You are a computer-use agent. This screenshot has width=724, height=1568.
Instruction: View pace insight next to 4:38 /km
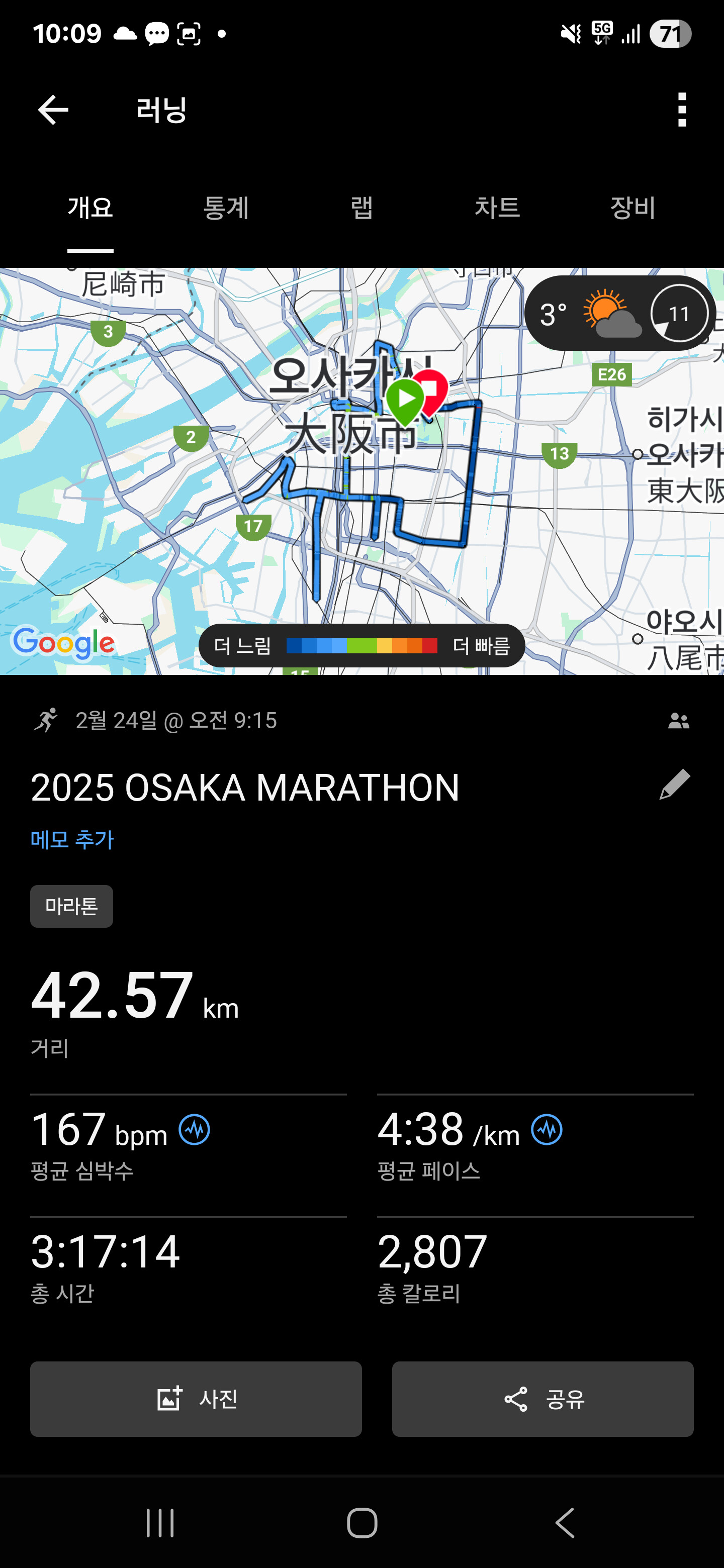pos(546,1130)
